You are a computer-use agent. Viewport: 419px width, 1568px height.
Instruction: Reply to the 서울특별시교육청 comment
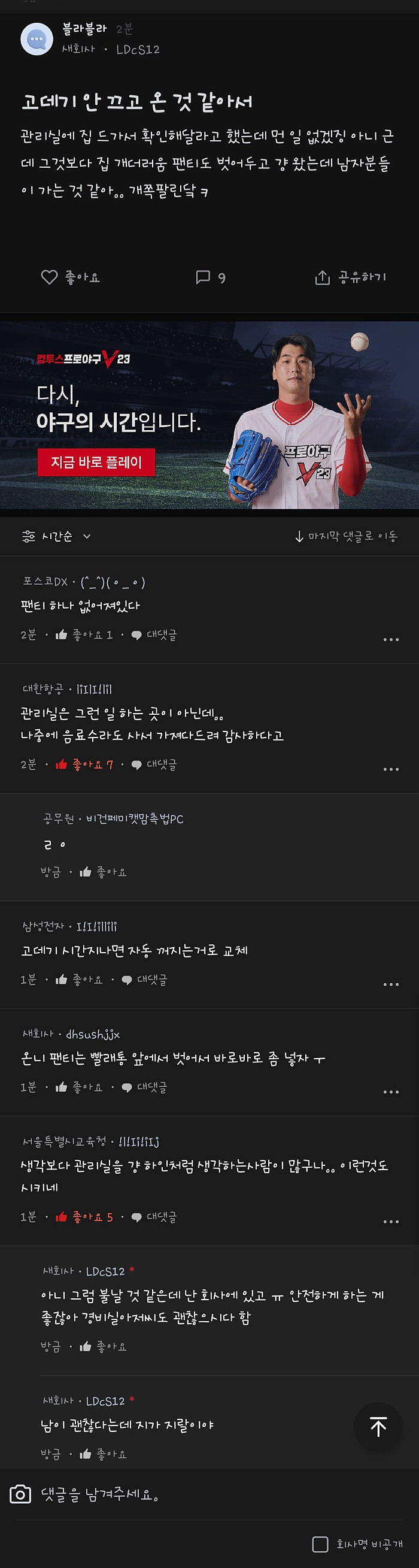154,1217
